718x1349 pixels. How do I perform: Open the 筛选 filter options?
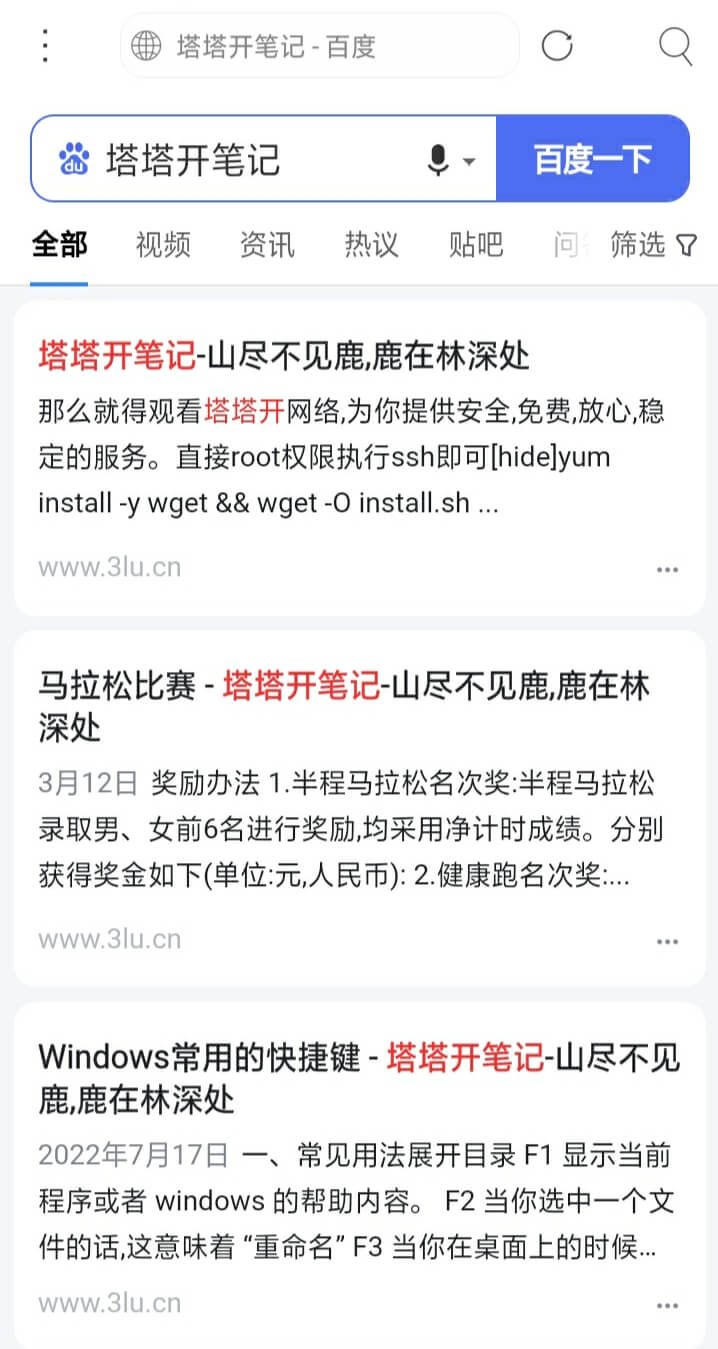[653, 244]
